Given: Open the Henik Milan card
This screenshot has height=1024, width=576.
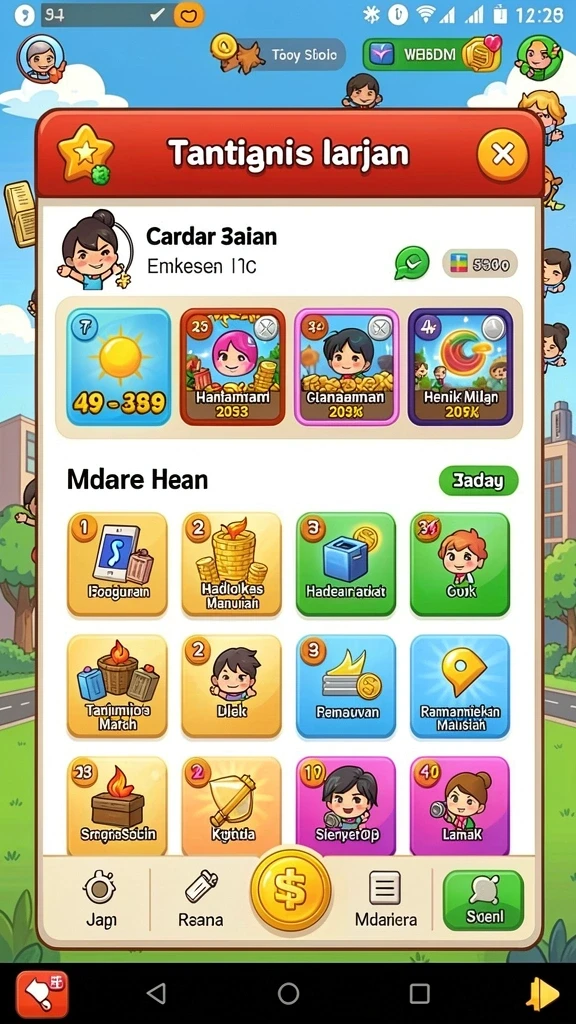Looking at the screenshot, I should 460,366.
